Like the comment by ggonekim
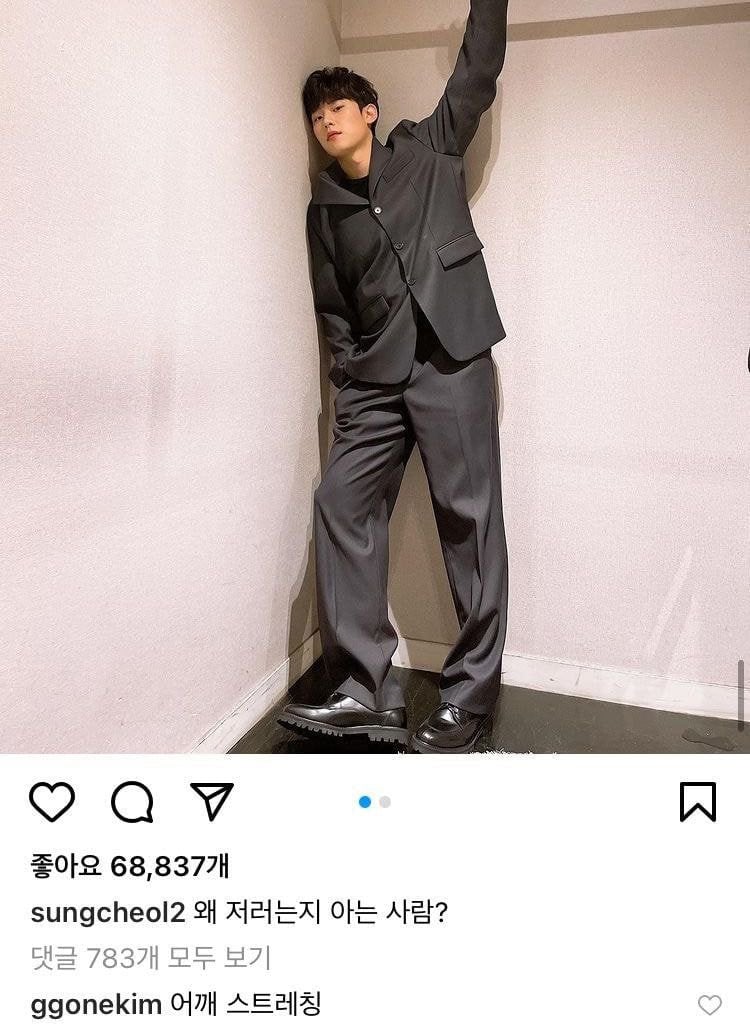 click(709, 1005)
